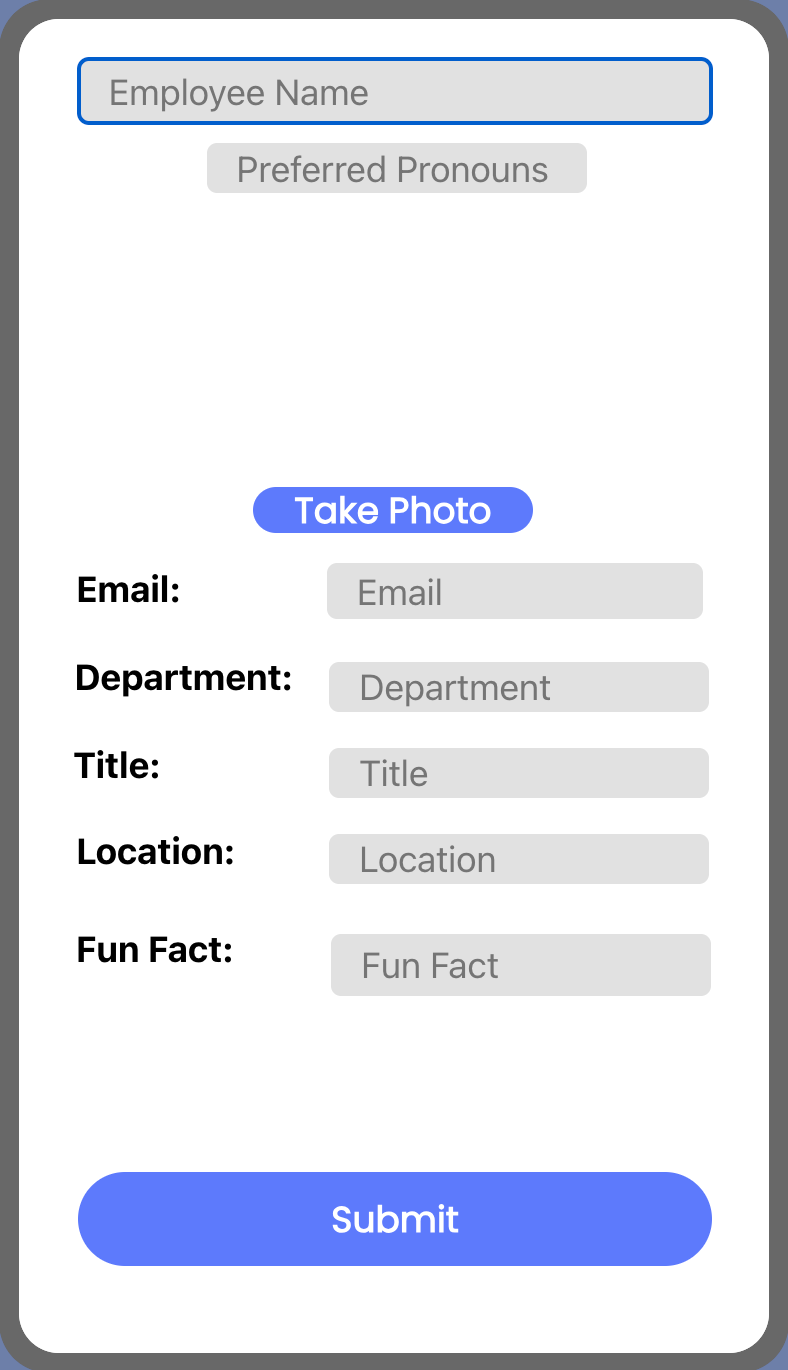Screen dimensions: 788x1370
Task: Tap the Title input box
Action: point(519,773)
